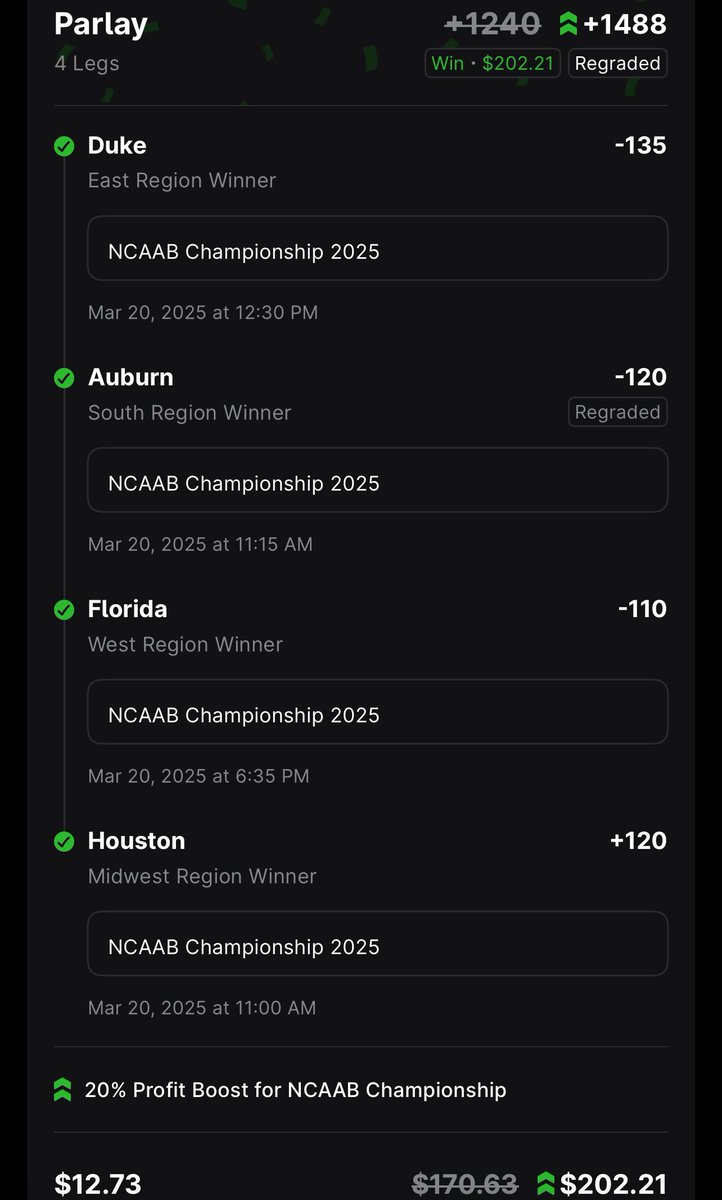Open NCAAB Championship 2025 card under Duke
The height and width of the screenshot is (1200, 722).
(x=378, y=248)
